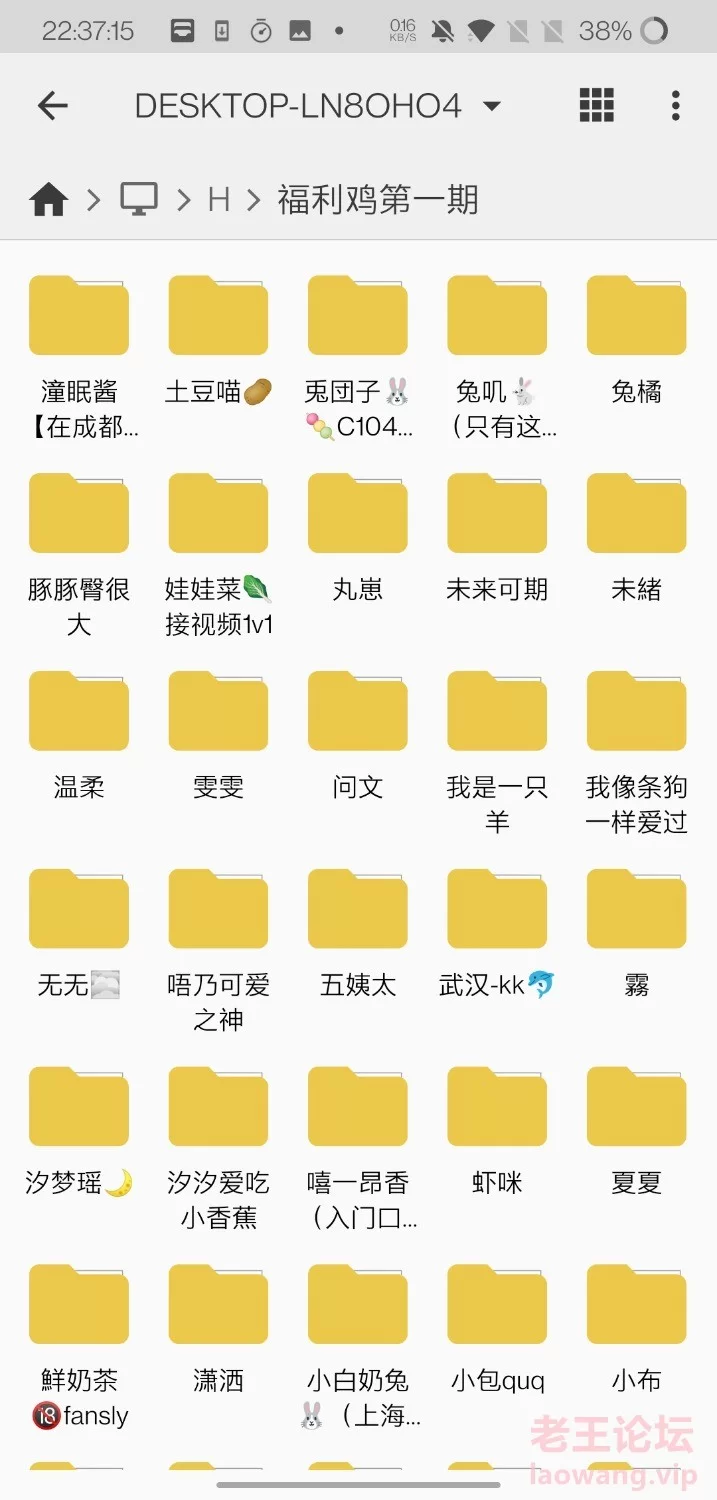Jump to the H breadcrumb folder
Image resolution: width=717 pixels, height=1500 pixels.
coord(219,200)
